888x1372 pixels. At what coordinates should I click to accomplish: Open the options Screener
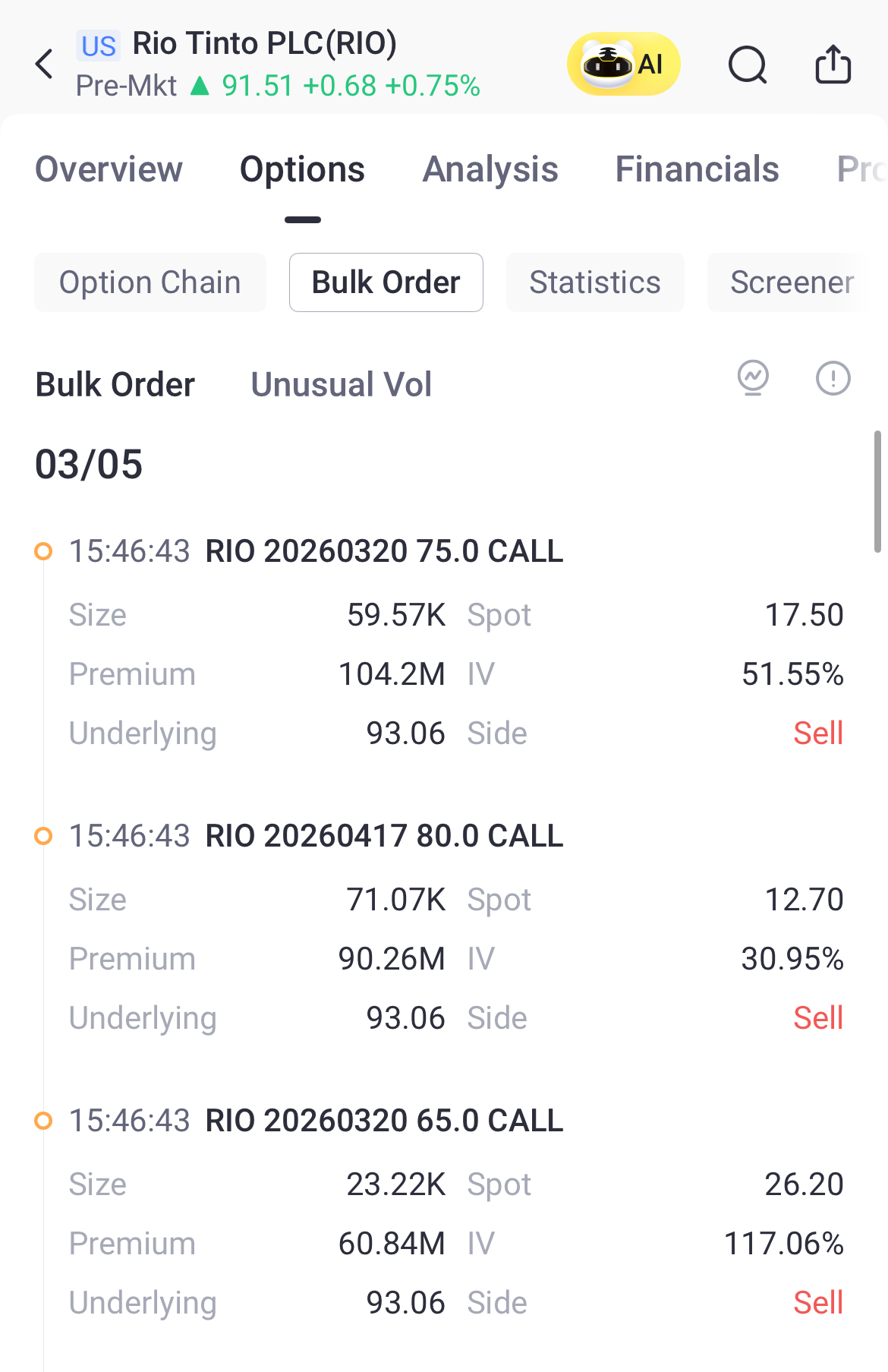(792, 282)
